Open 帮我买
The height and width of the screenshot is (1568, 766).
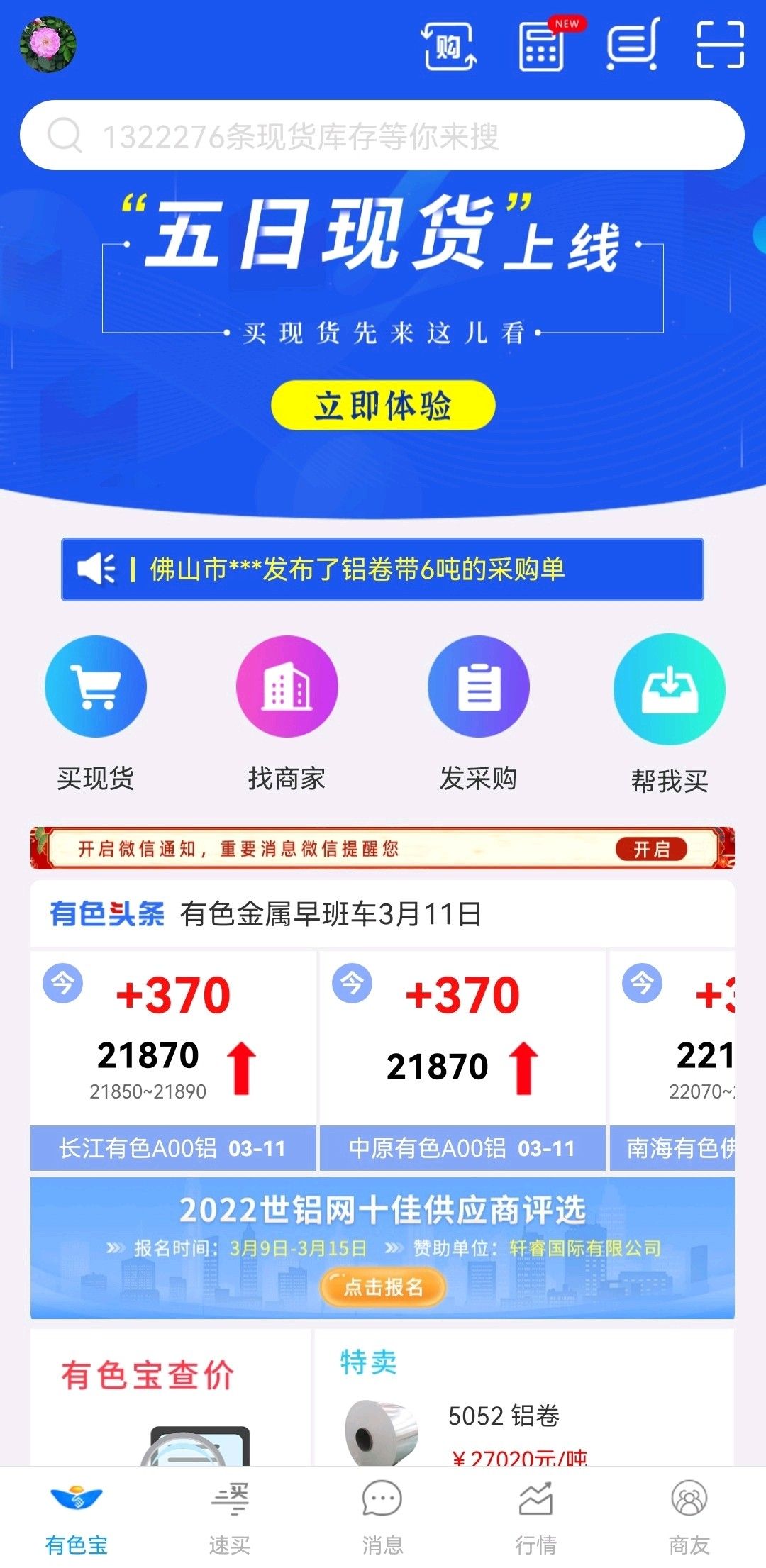pos(670,713)
